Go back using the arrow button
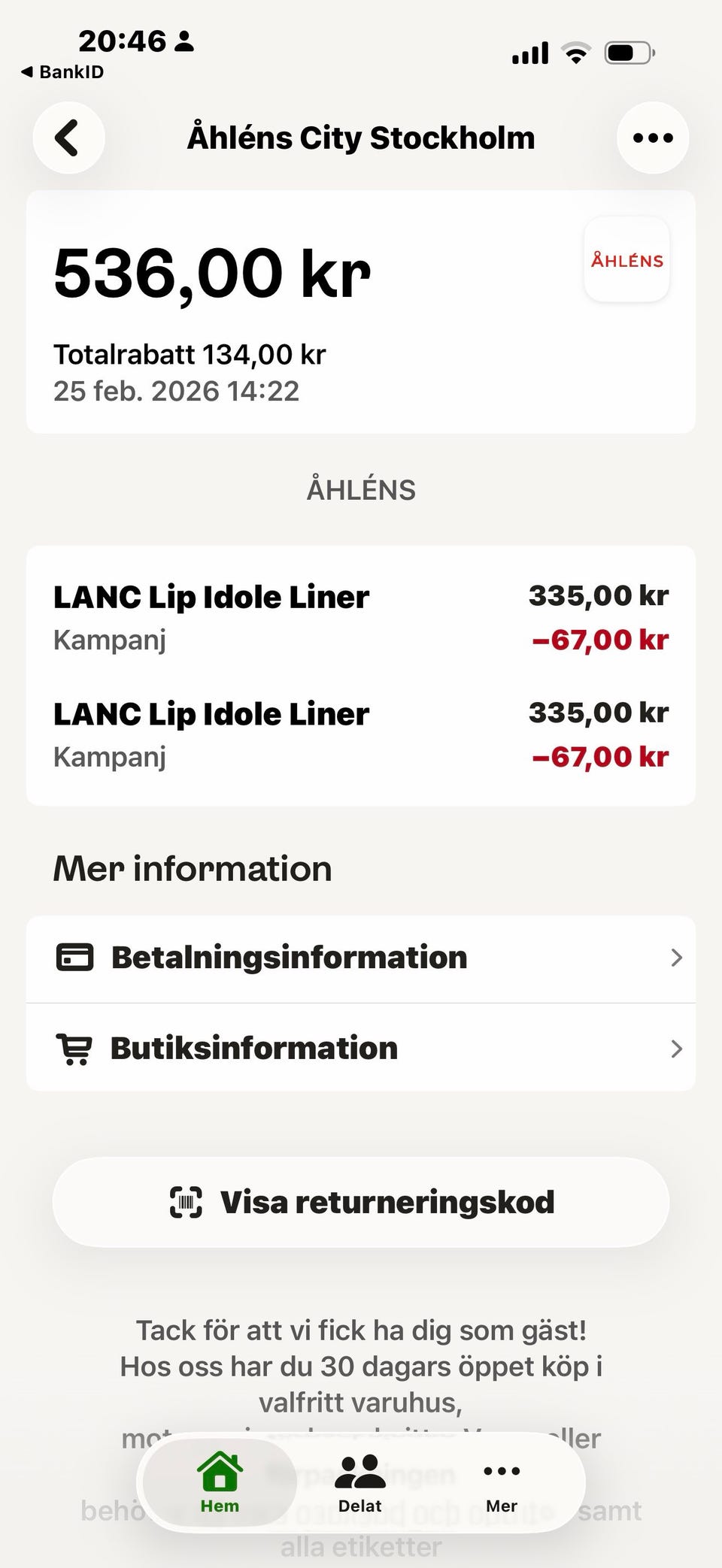722x1568 pixels. coord(68,138)
